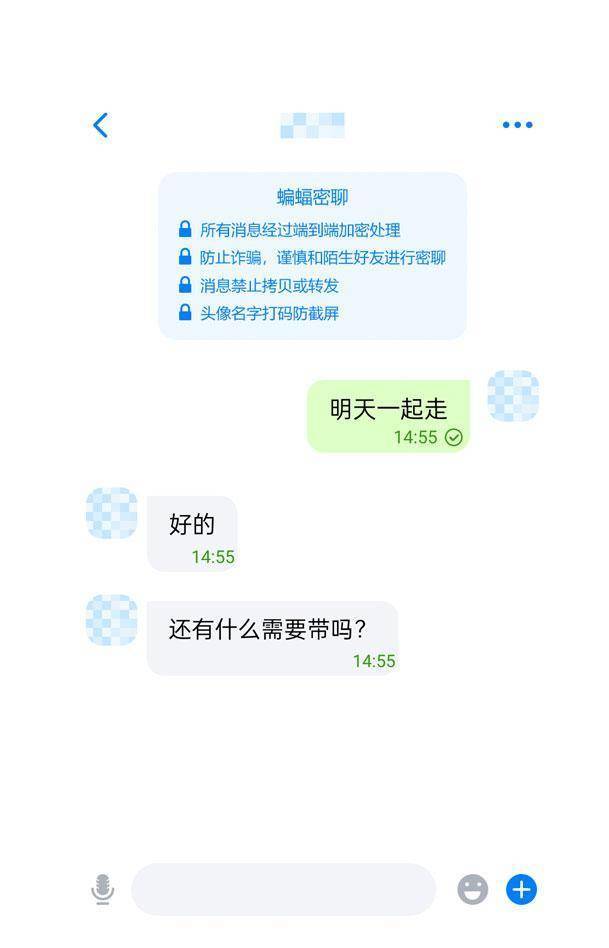Open the three-dot overflow menu
This screenshot has width=609, height=948.
(x=517, y=125)
